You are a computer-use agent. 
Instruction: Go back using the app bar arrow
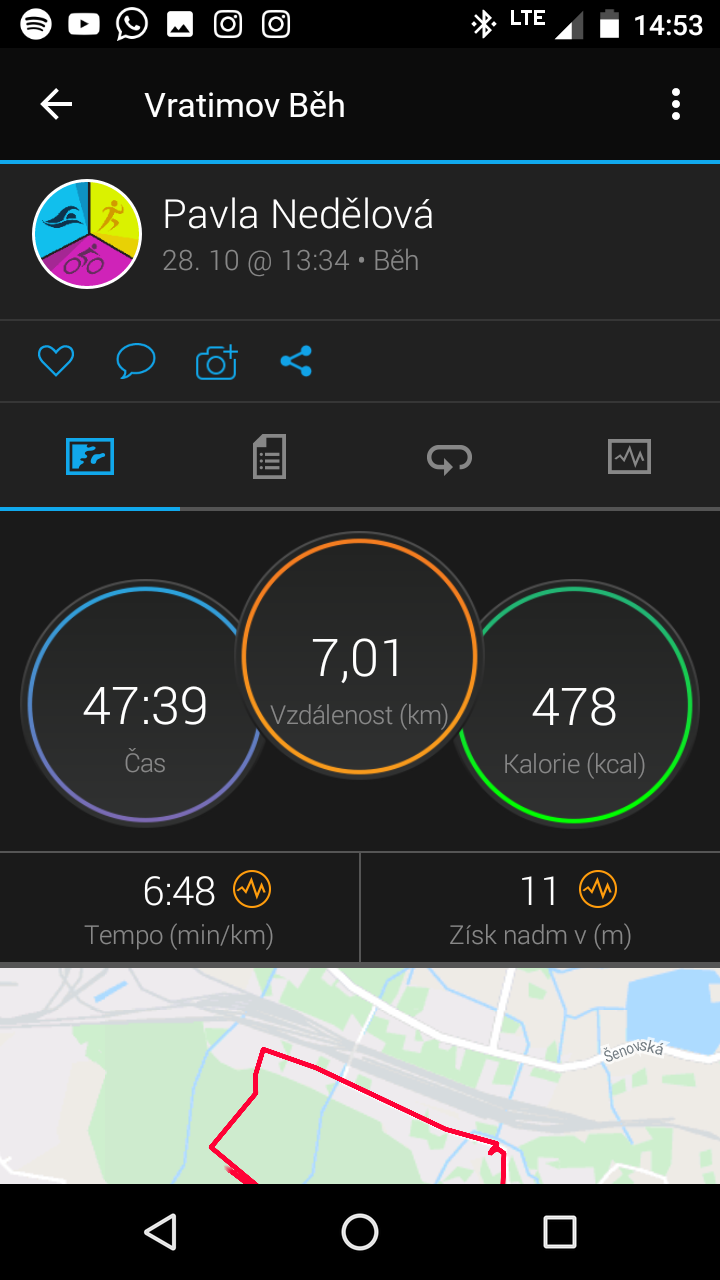point(56,104)
